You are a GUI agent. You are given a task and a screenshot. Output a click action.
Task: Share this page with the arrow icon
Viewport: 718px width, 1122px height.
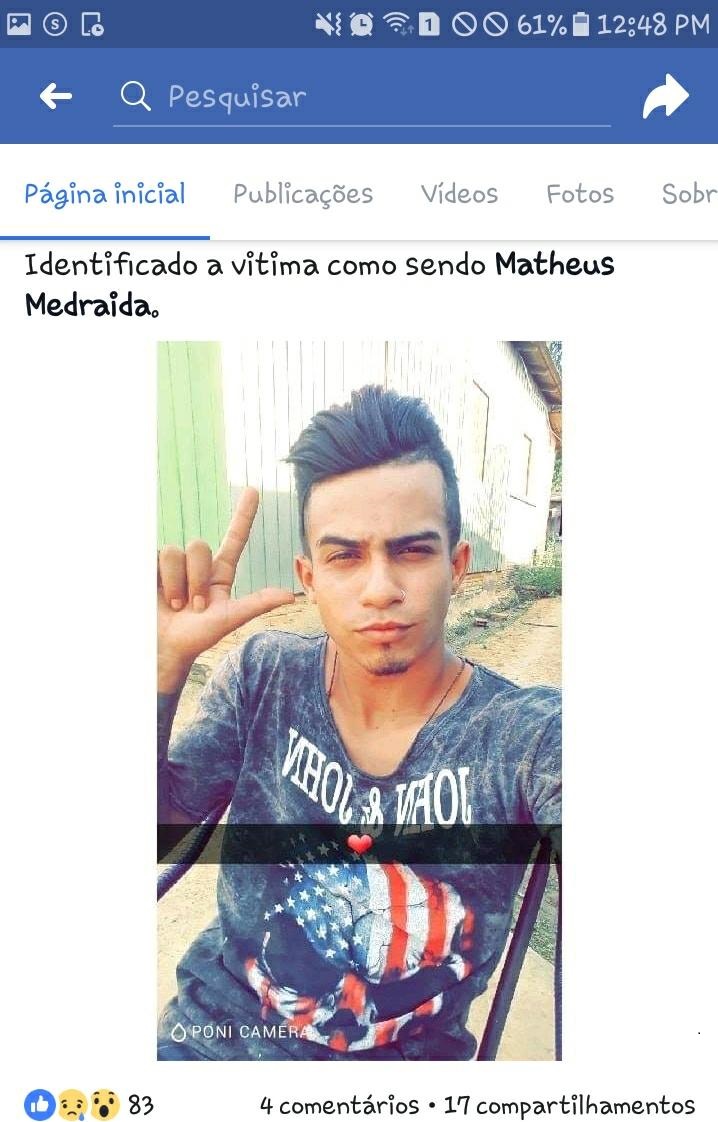[665, 97]
